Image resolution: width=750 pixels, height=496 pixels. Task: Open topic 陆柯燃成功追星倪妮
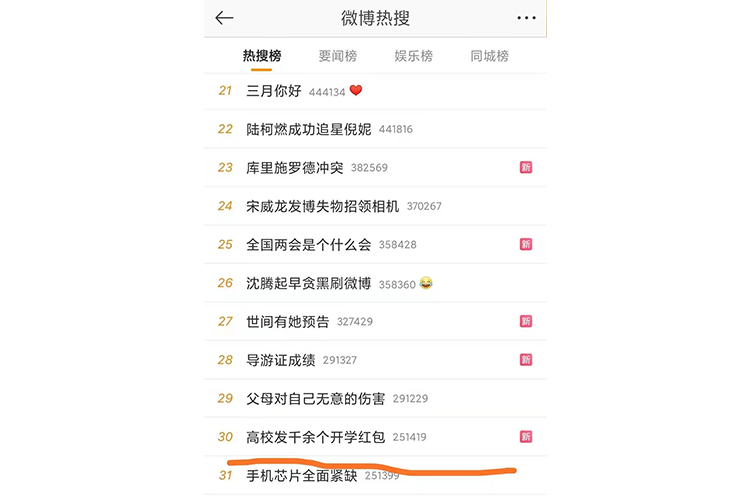click(x=308, y=129)
